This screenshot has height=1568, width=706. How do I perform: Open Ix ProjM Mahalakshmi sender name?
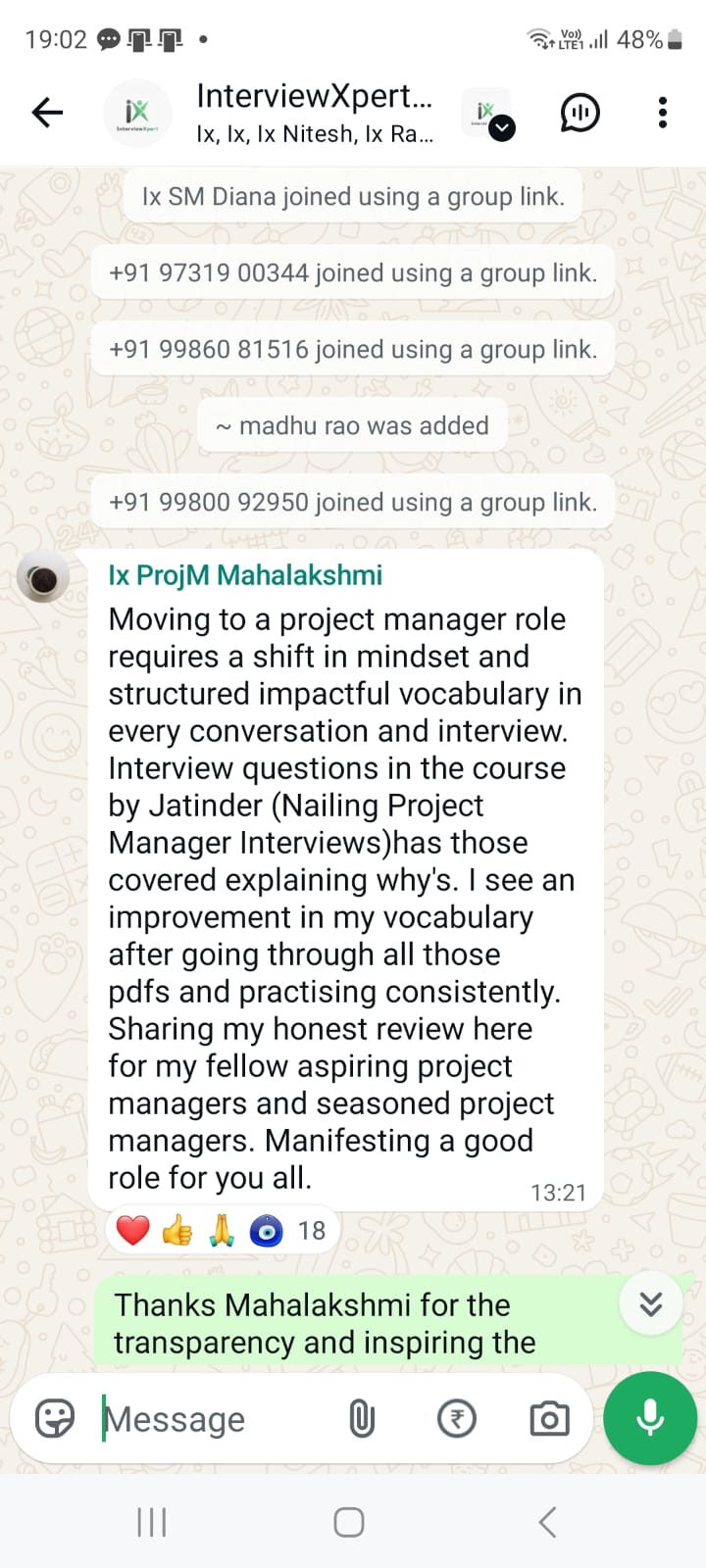tap(245, 575)
